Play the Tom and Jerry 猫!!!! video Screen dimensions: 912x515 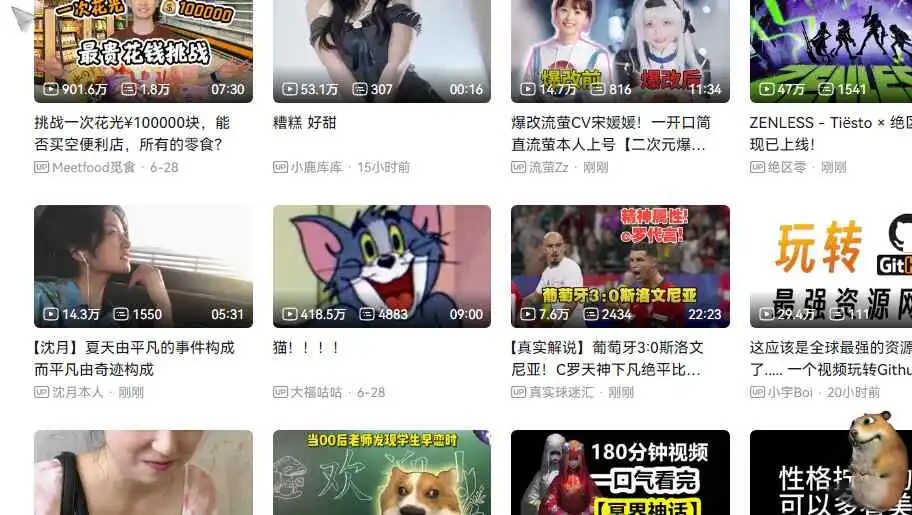point(381,265)
